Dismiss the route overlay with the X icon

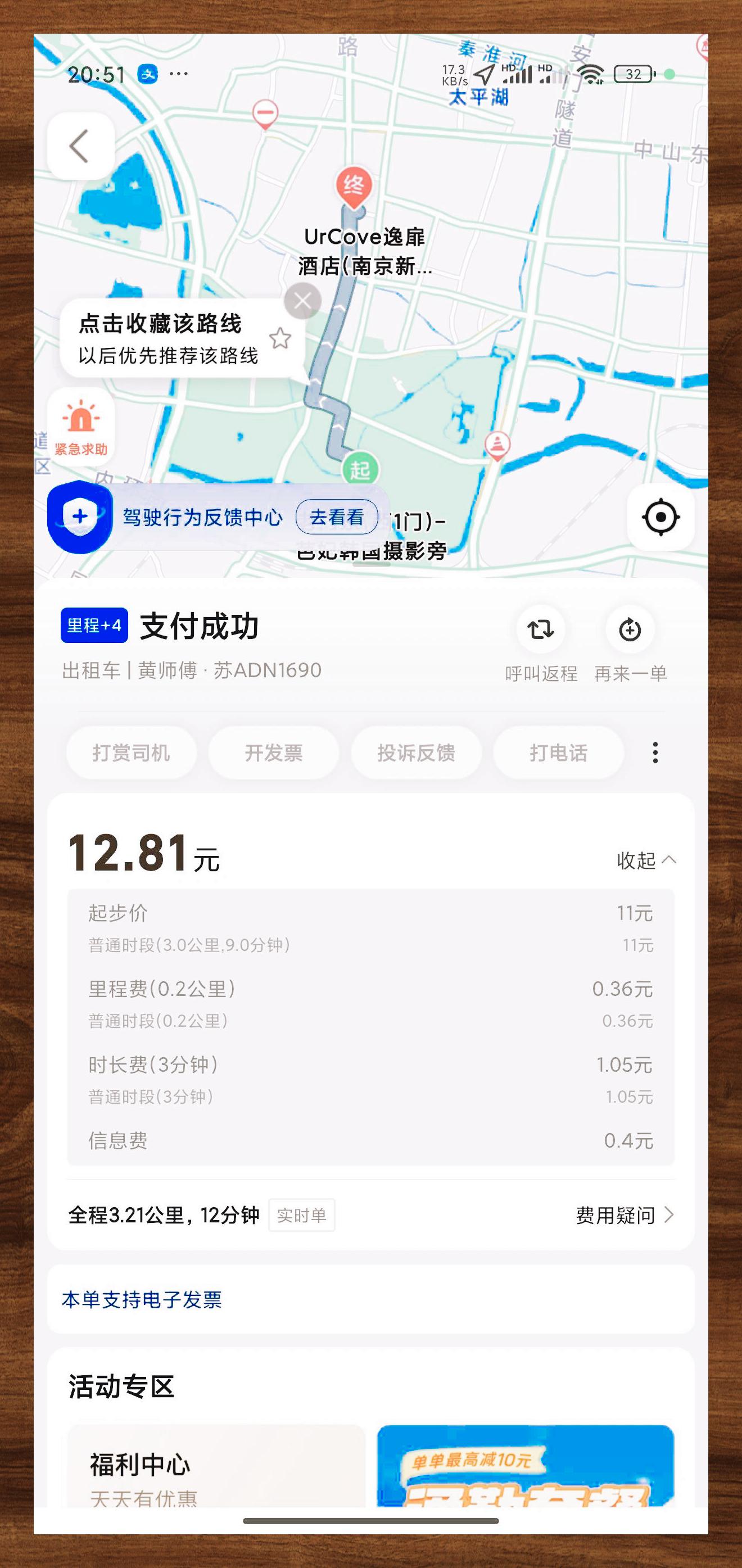(x=302, y=301)
